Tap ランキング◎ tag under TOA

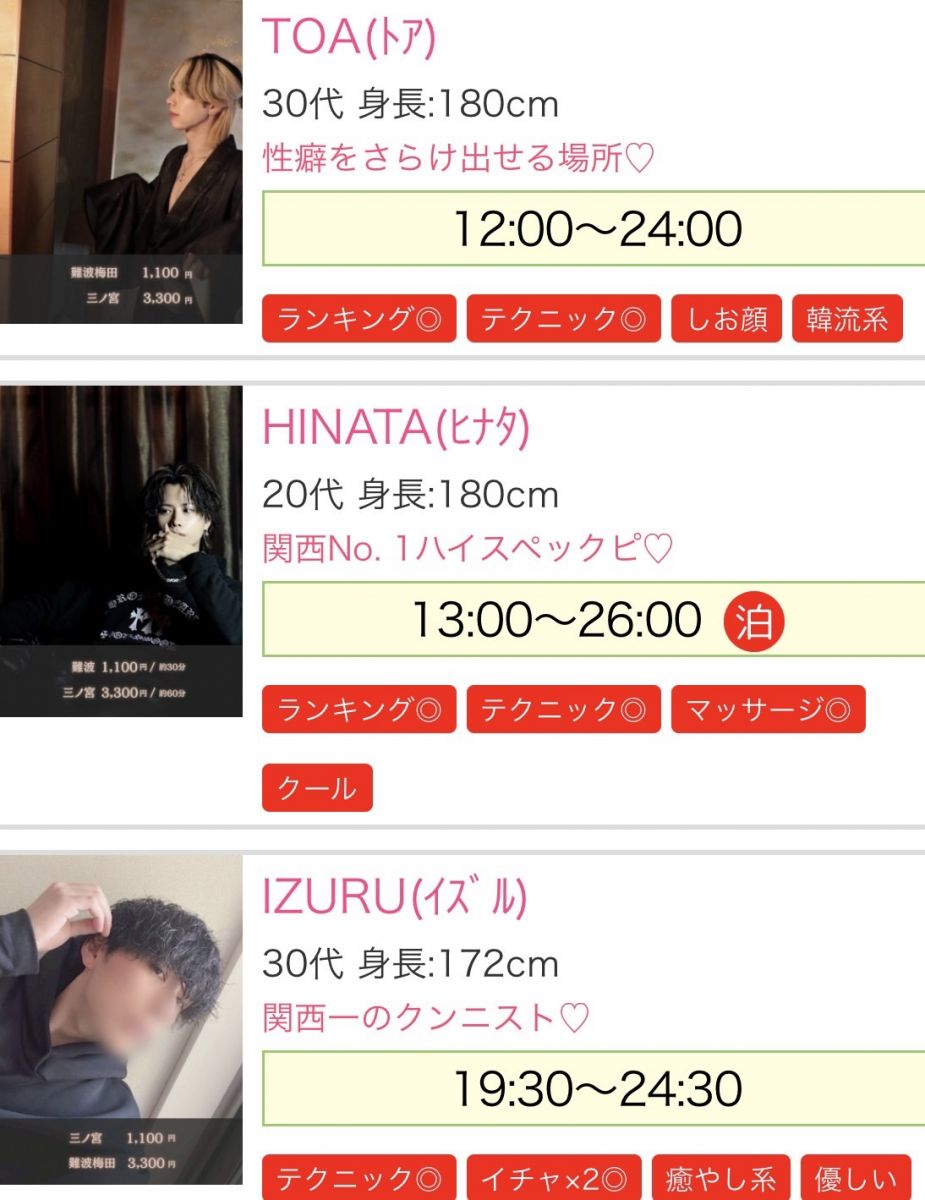pyautogui.click(x=359, y=319)
